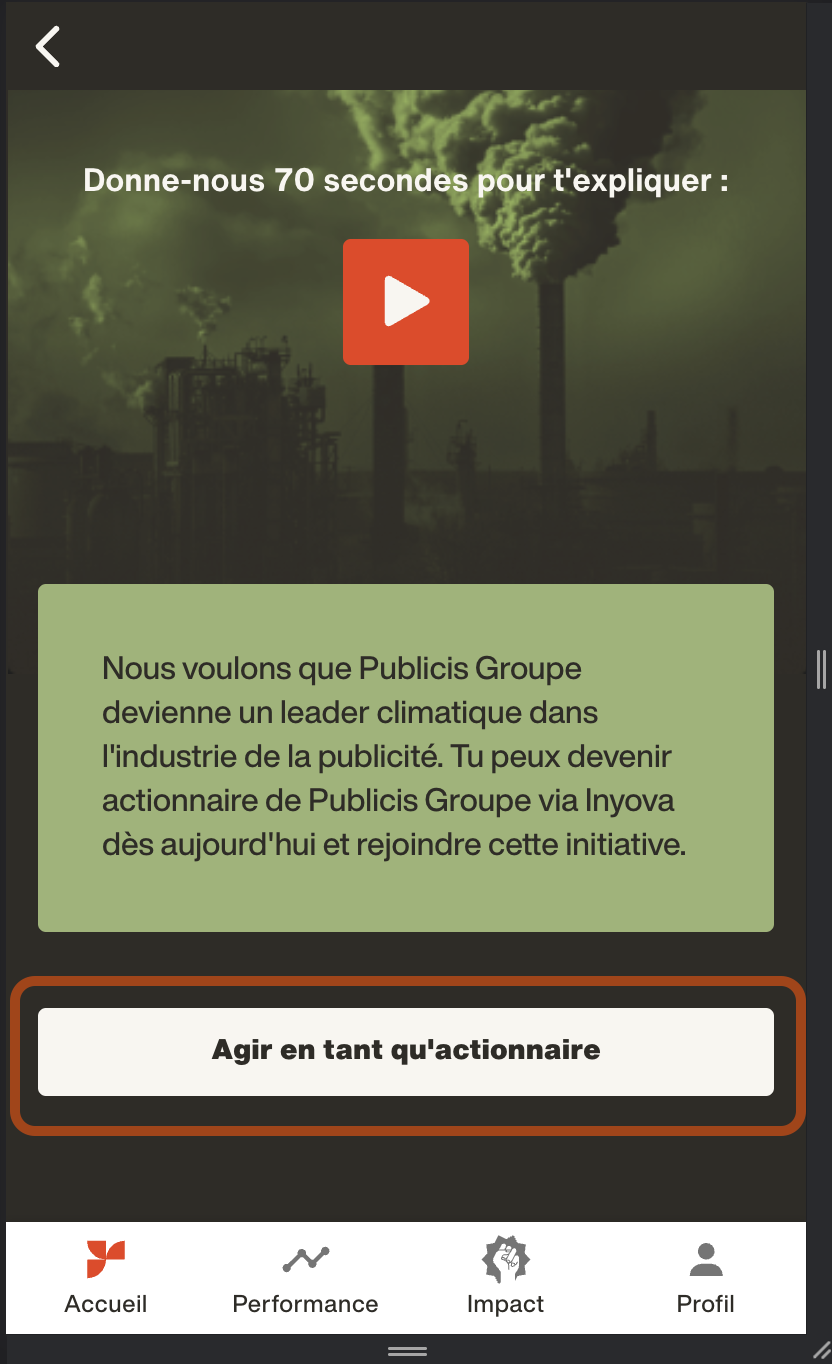
Task: Open the Performance tab
Action: point(306,1277)
